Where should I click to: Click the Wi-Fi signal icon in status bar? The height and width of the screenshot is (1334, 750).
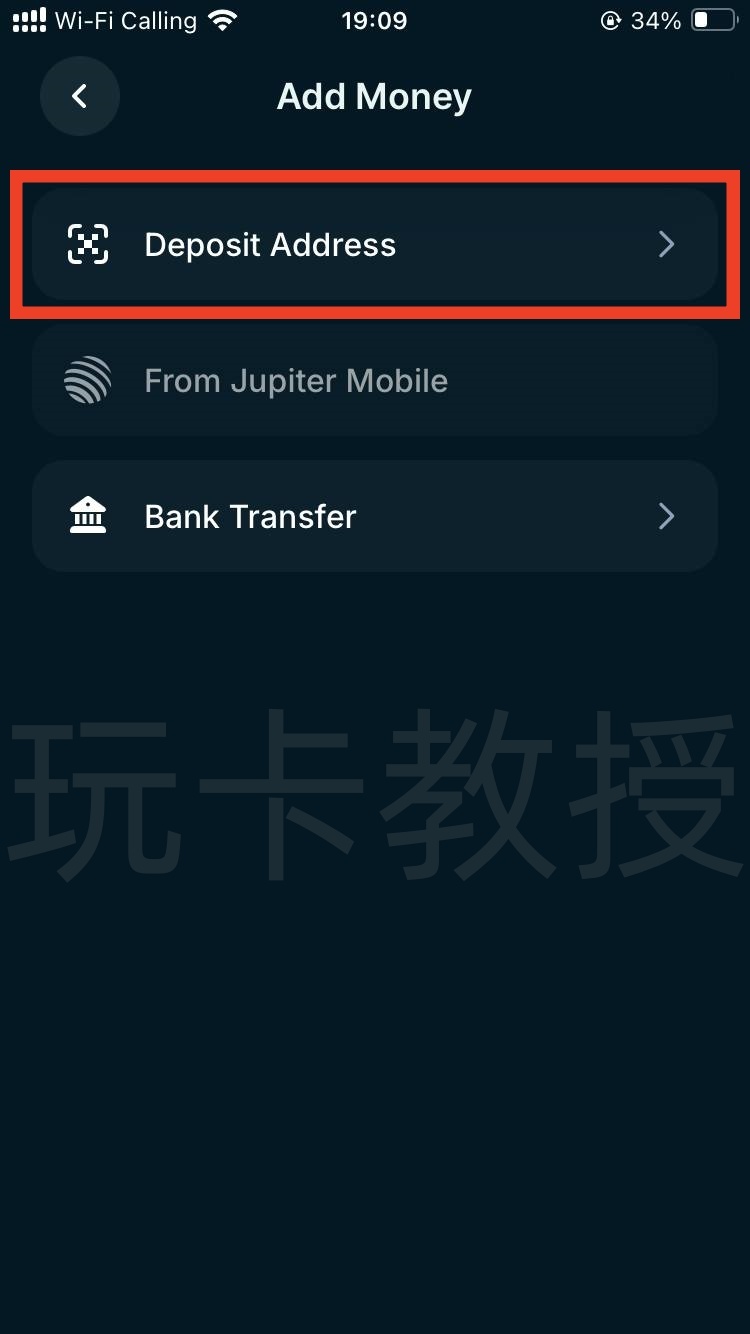[x=222, y=18]
